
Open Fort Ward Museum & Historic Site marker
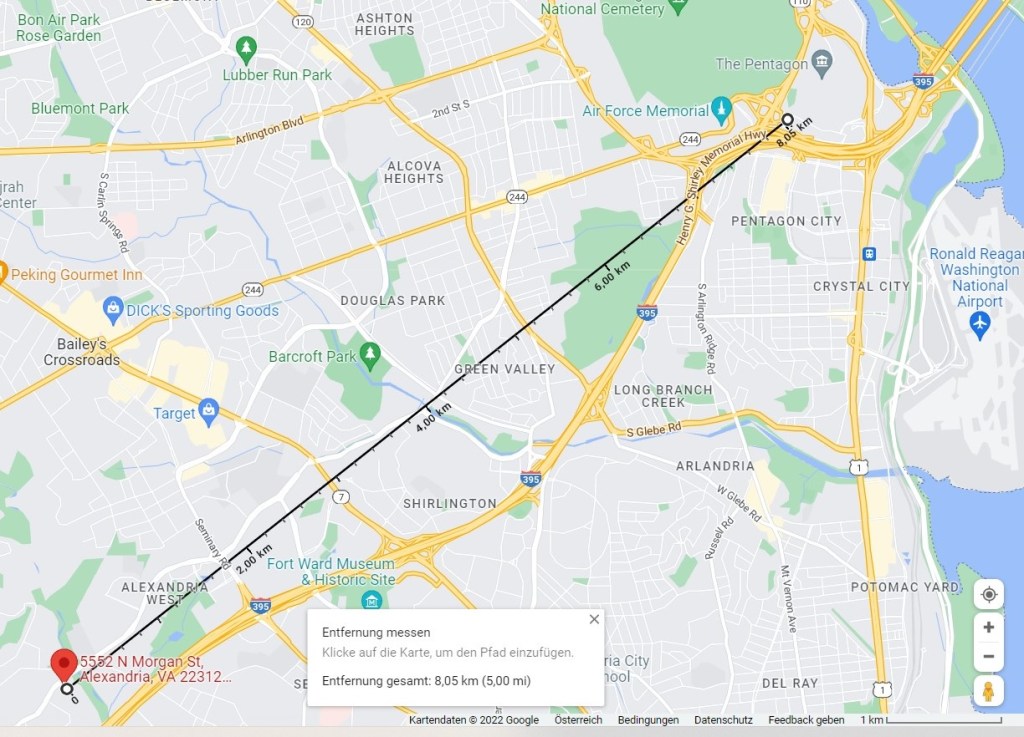[x=371, y=600]
